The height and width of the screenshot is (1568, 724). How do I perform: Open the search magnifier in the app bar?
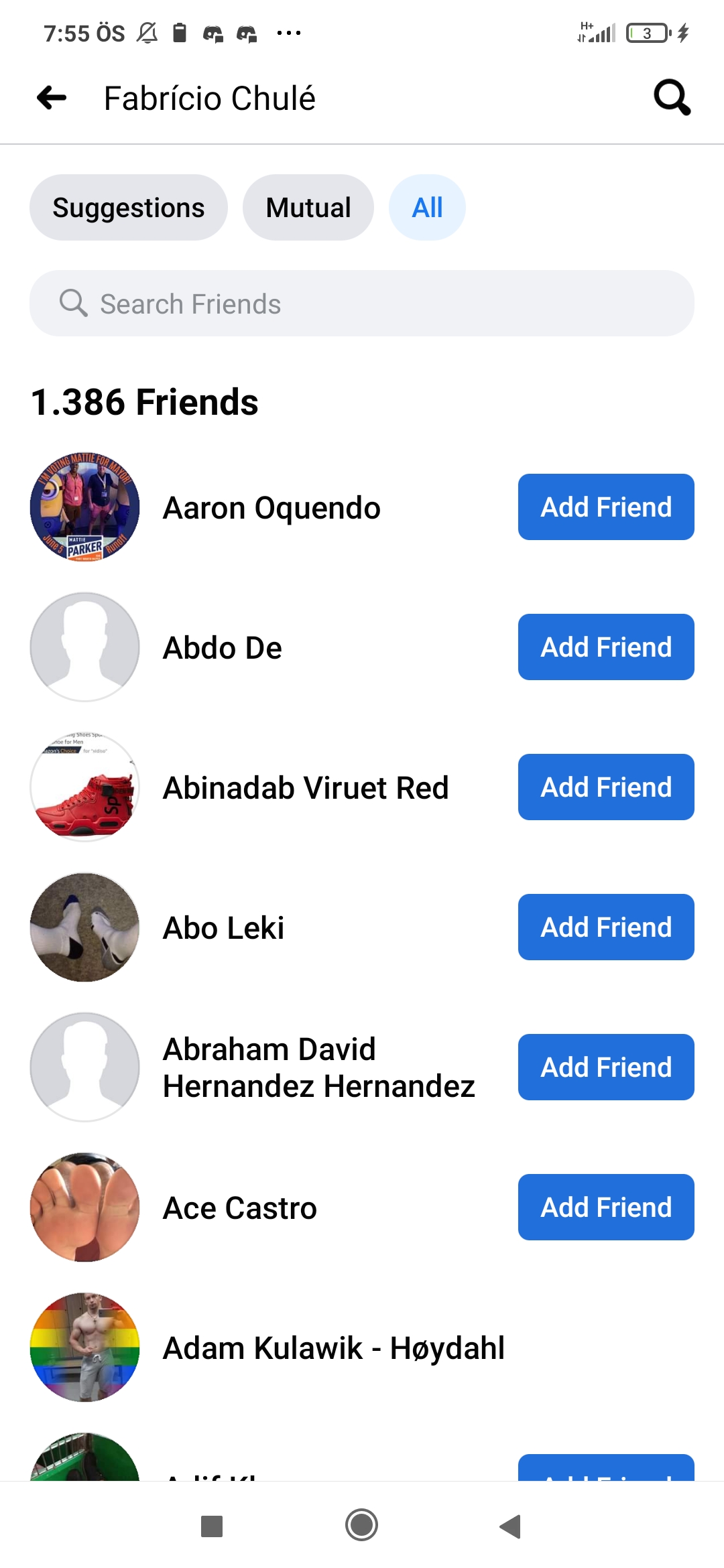pos(672,98)
